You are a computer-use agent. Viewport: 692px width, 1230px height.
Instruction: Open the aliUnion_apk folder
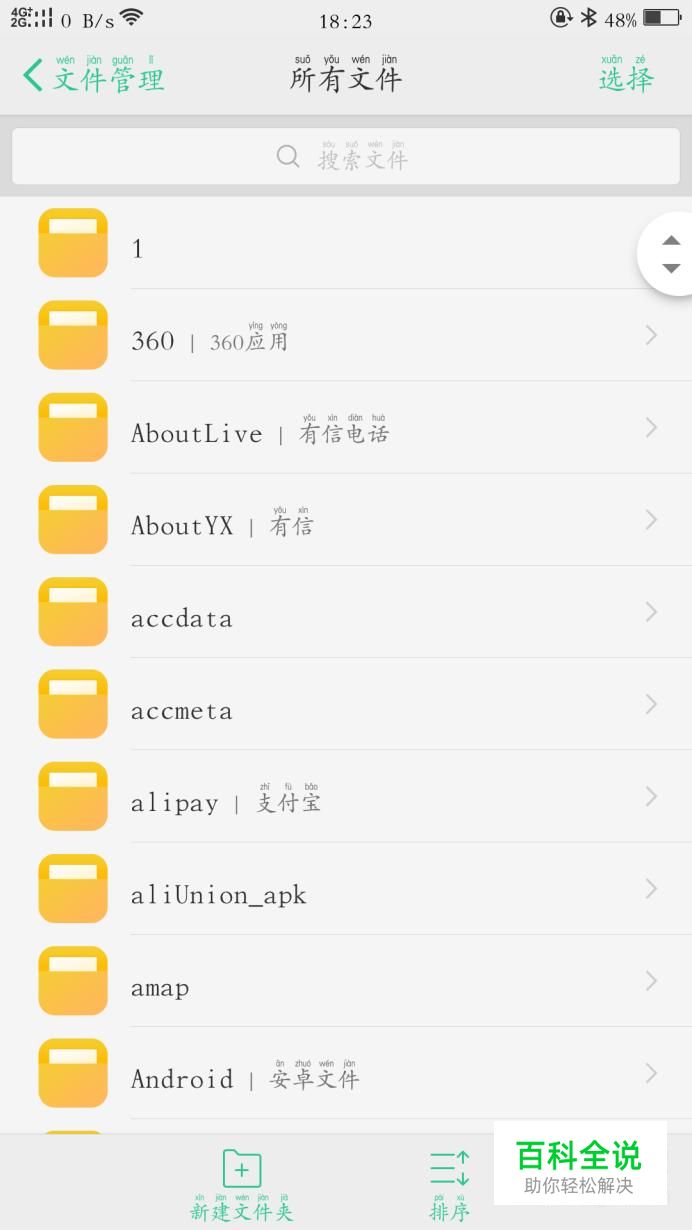click(x=346, y=888)
